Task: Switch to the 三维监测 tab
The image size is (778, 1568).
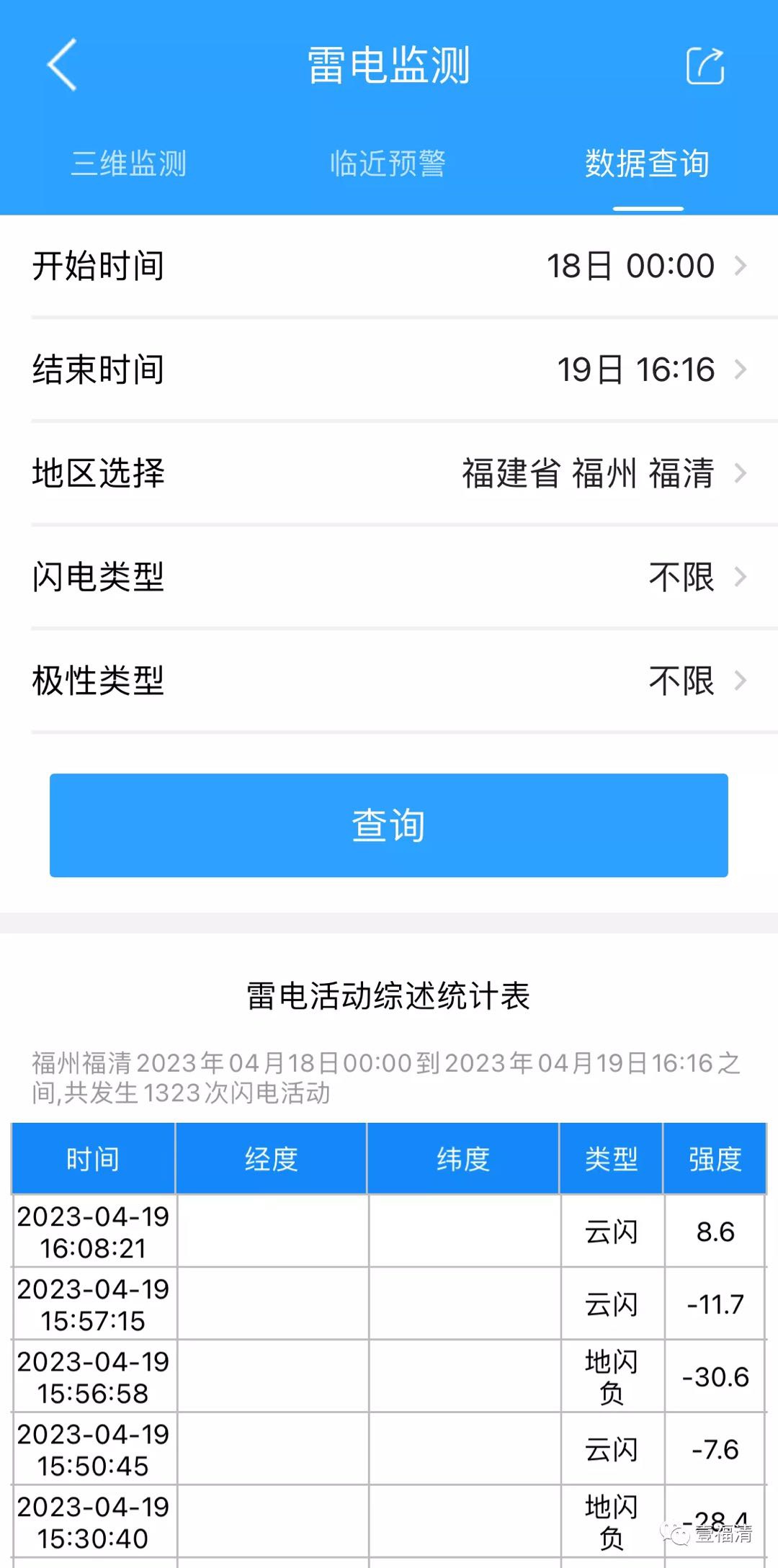Action: [x=129, y=163]
